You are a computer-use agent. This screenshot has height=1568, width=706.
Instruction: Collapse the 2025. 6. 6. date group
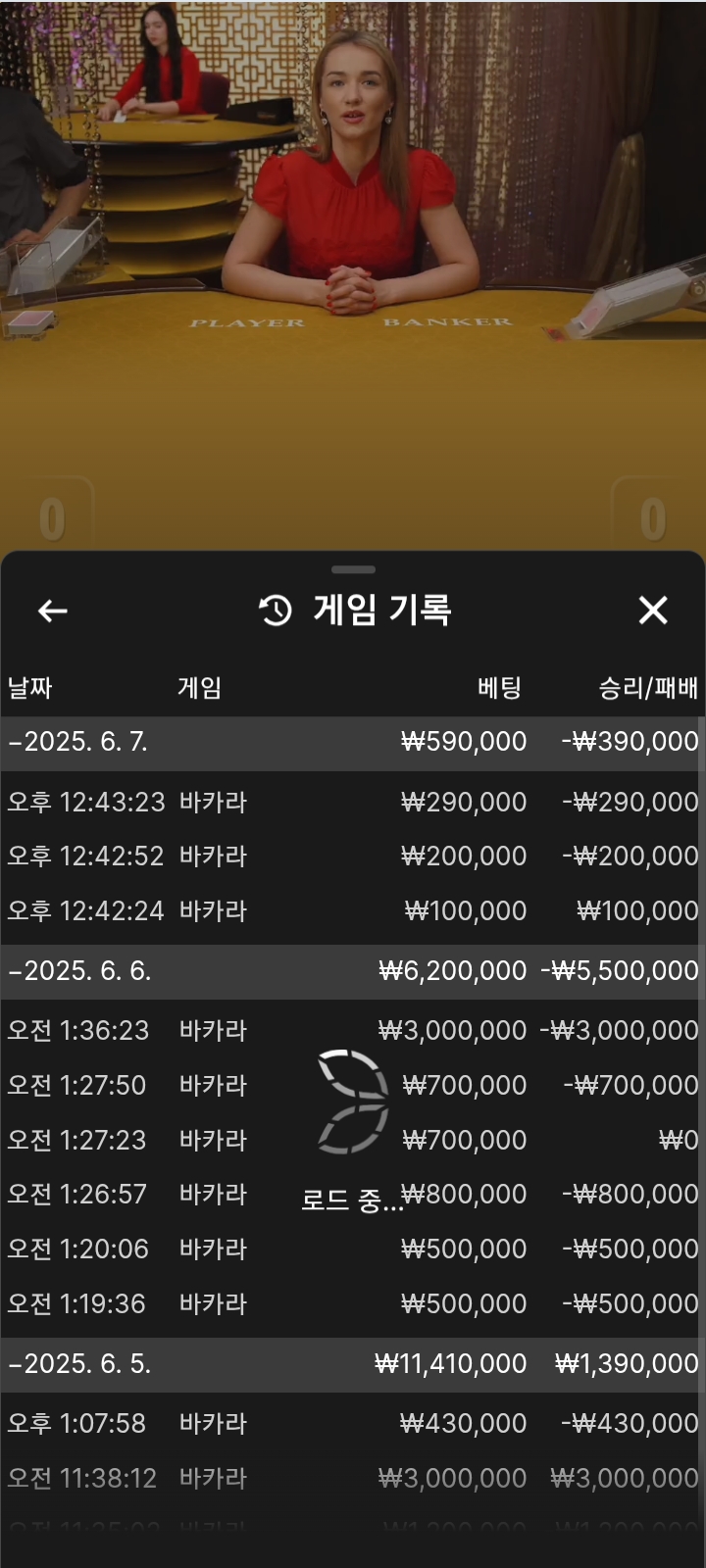78,971
